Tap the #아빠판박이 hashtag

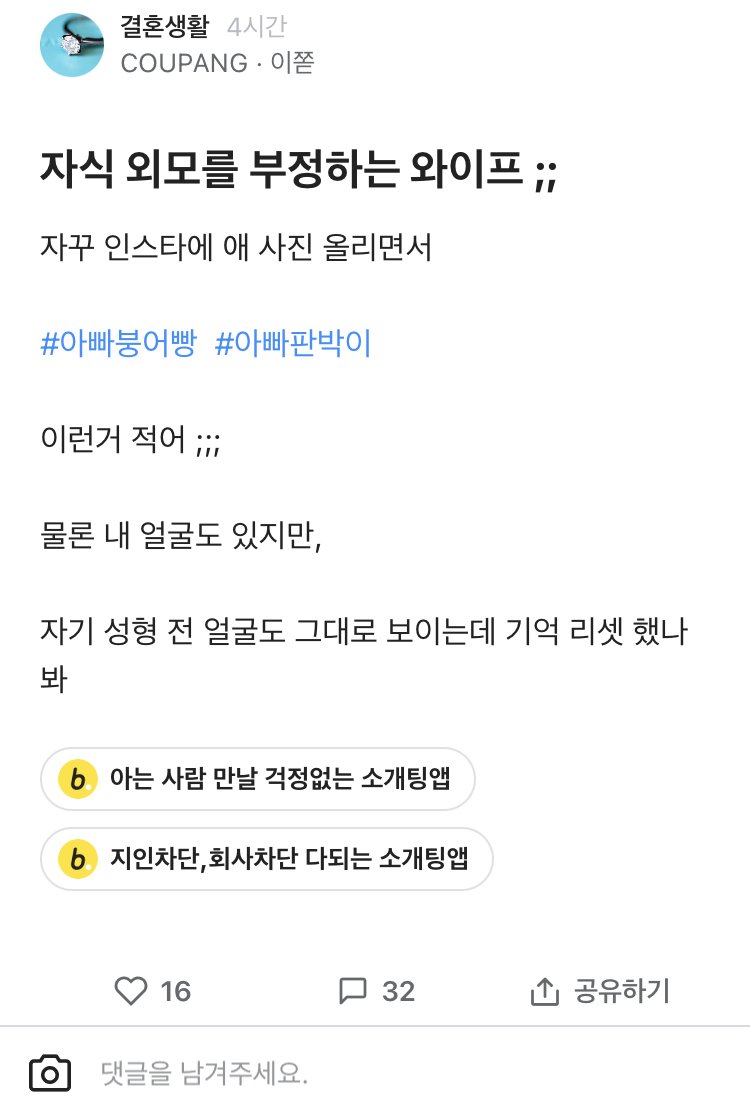(293, 343)
